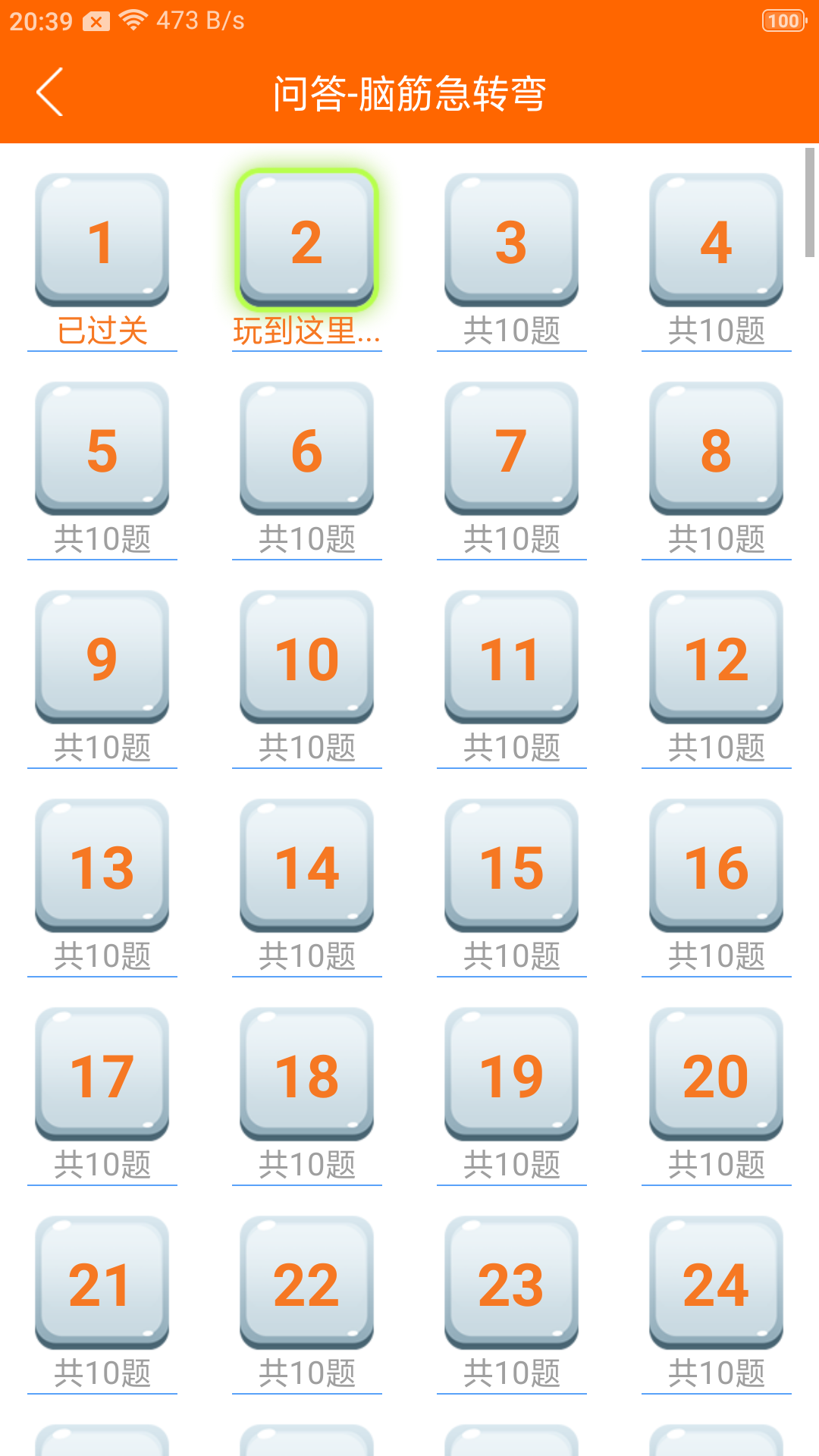Enter level 20
819x1456 pixels.
(717, 1075)
